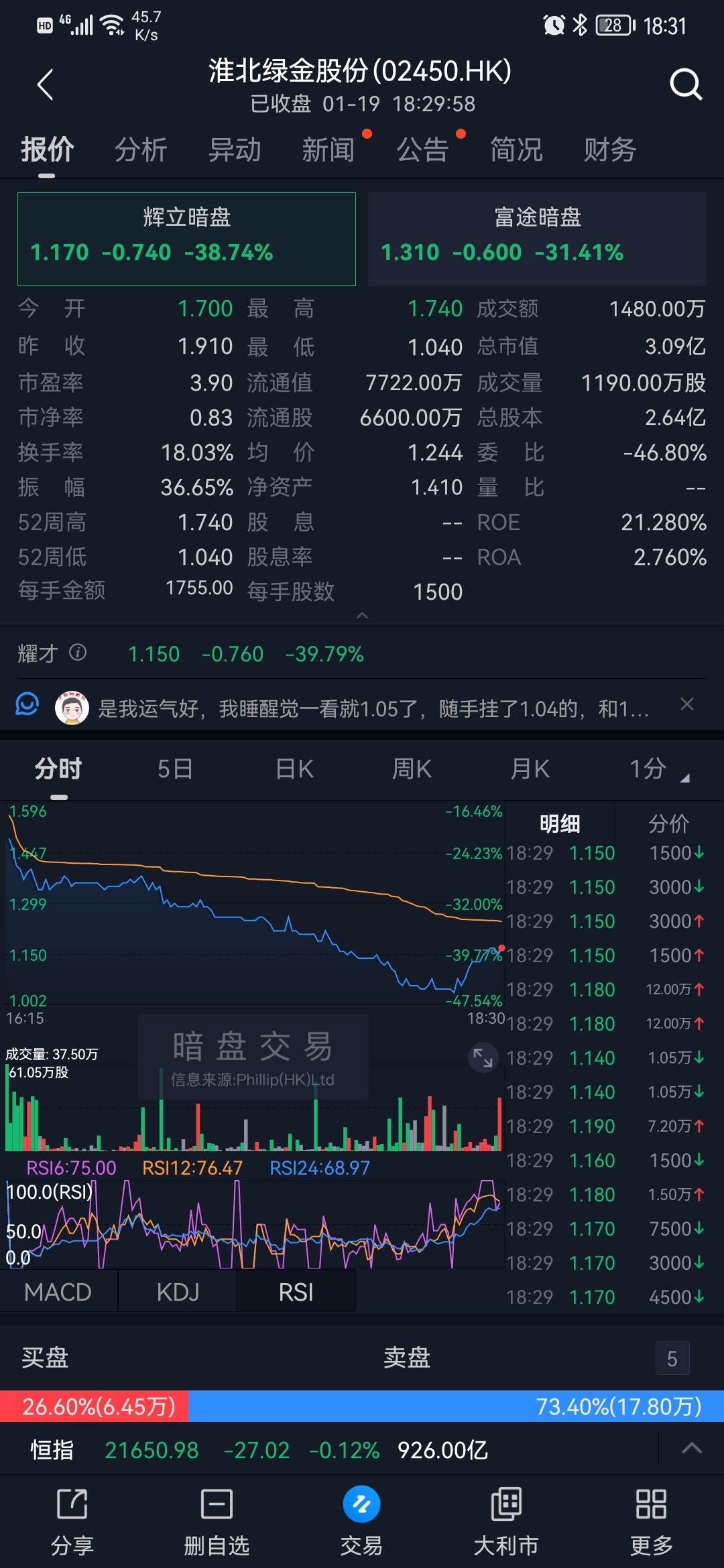Viewport: 724px width, 1568px height.
Task: Switch to the 财务 tab
Action: pos(609,149)
